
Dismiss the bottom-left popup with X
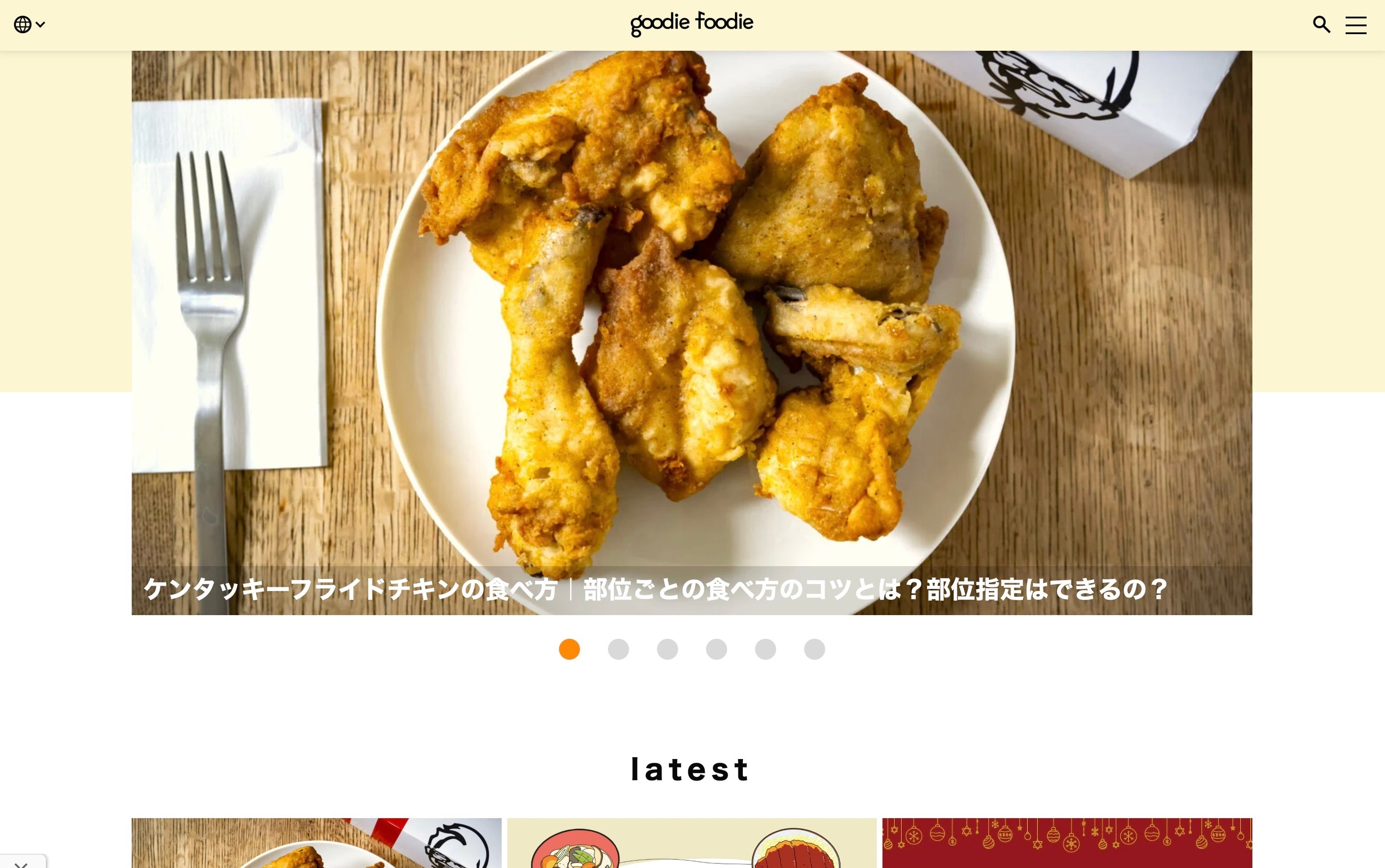(21, 863)
